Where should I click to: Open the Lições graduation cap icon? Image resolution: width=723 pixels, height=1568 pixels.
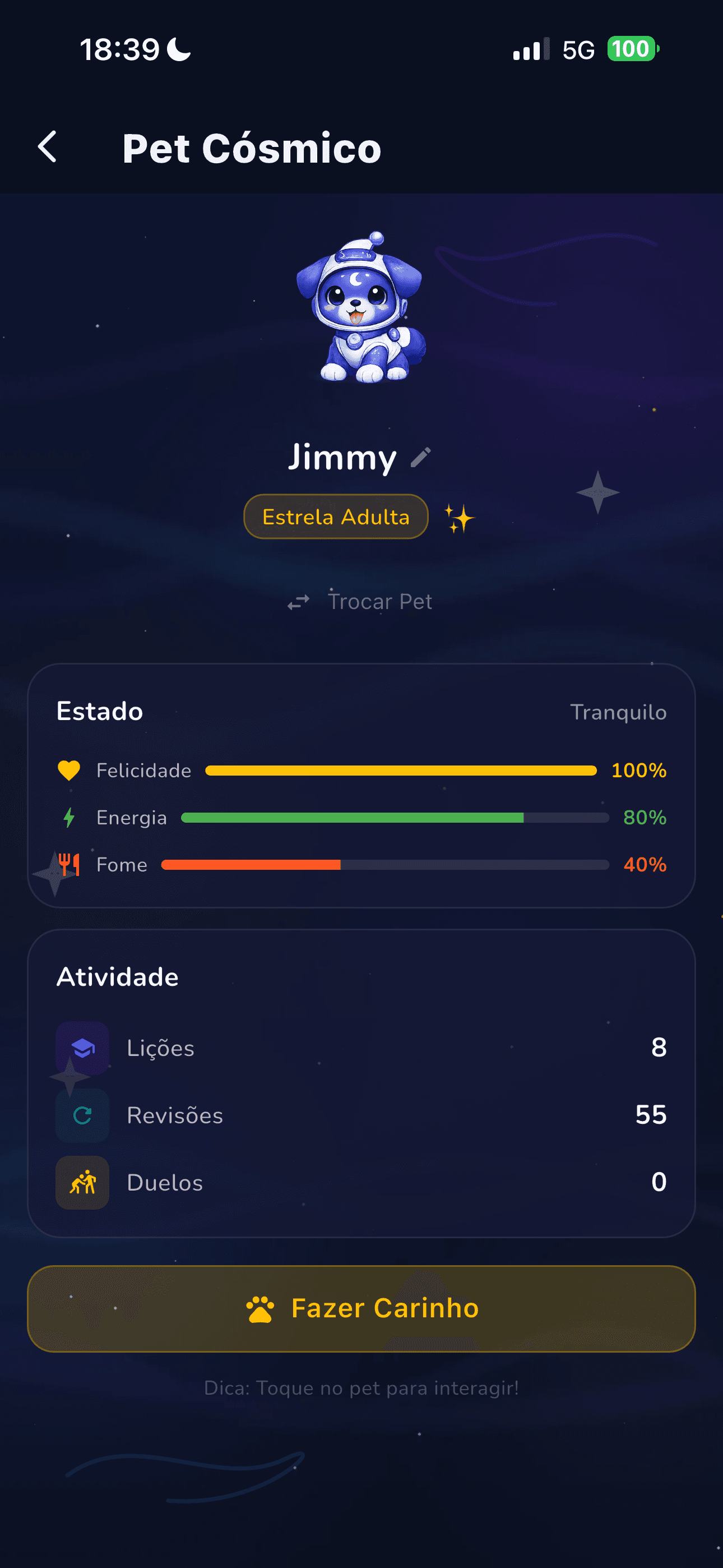pyautogui.click(x=82, y=1048)
